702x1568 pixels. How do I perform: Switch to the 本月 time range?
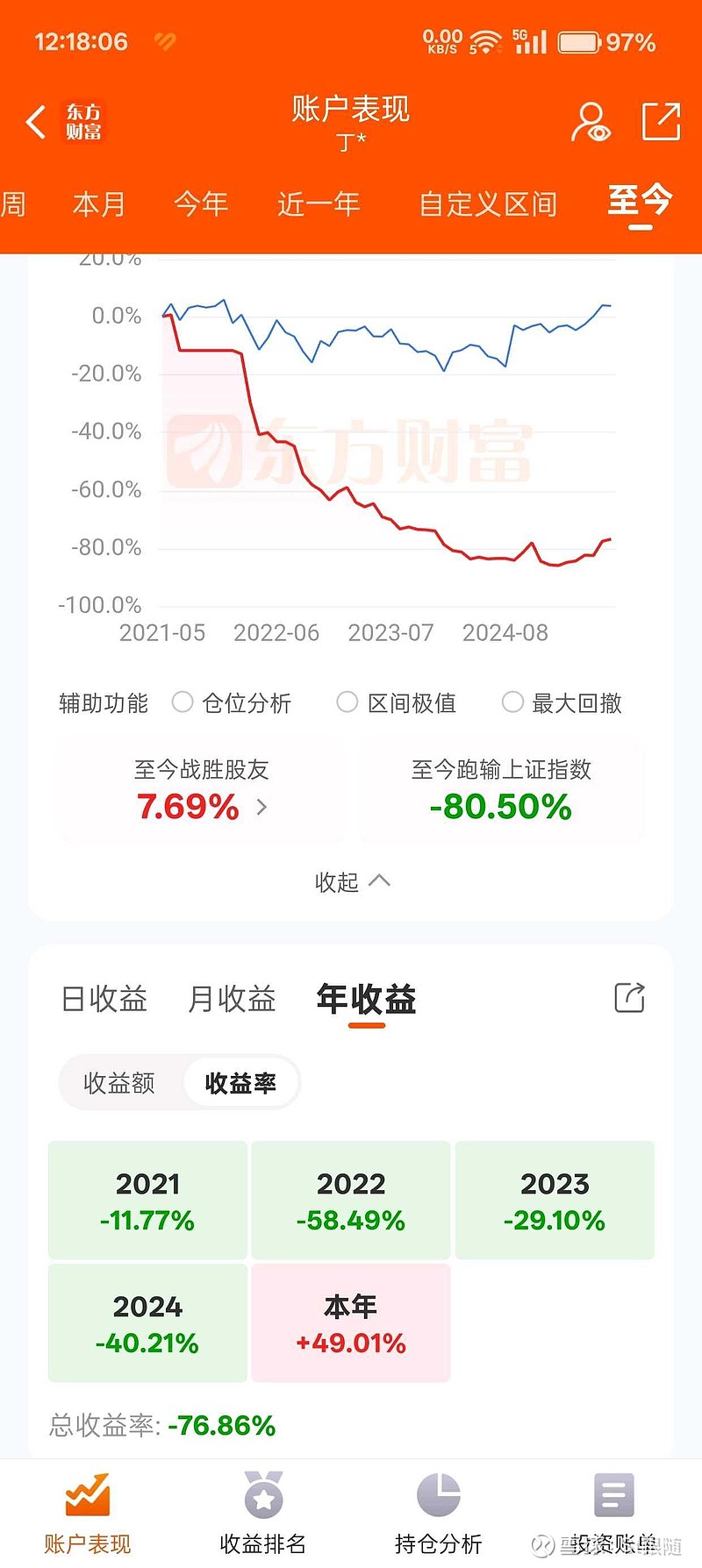tap(99, 204)
